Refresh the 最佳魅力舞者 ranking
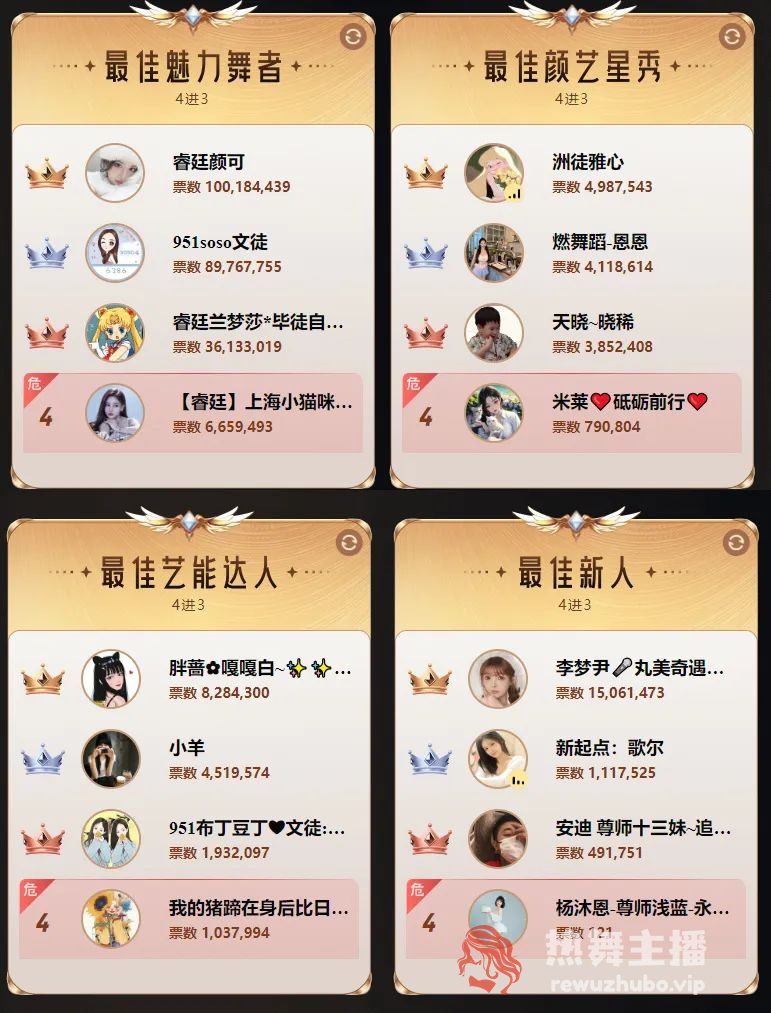 tap(351, 38)
